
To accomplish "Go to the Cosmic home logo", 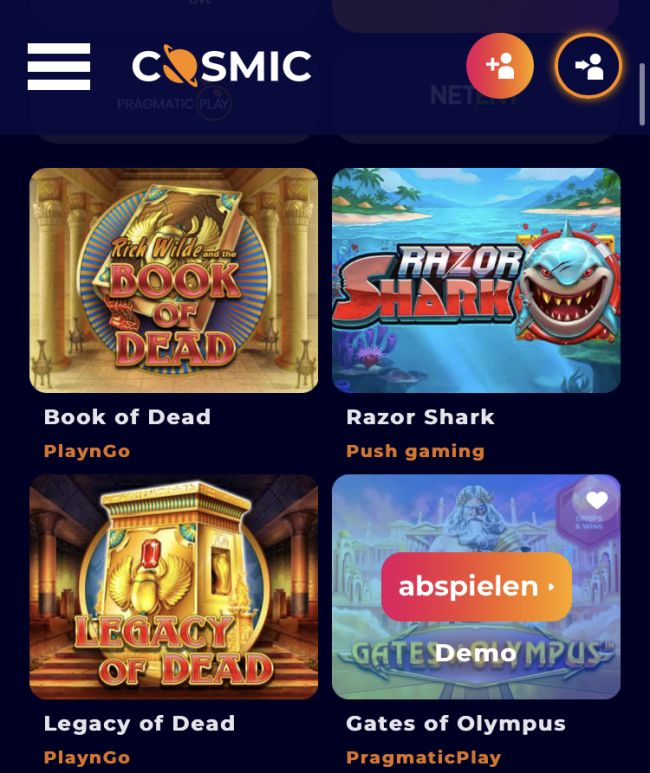I will (x=222, y=67).
